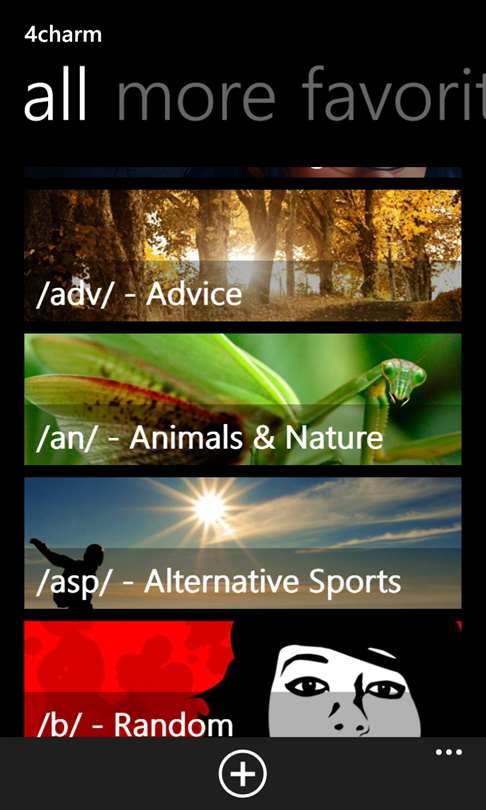
Task: Open the /adv/ - Advice board
Action: [243, 255]
